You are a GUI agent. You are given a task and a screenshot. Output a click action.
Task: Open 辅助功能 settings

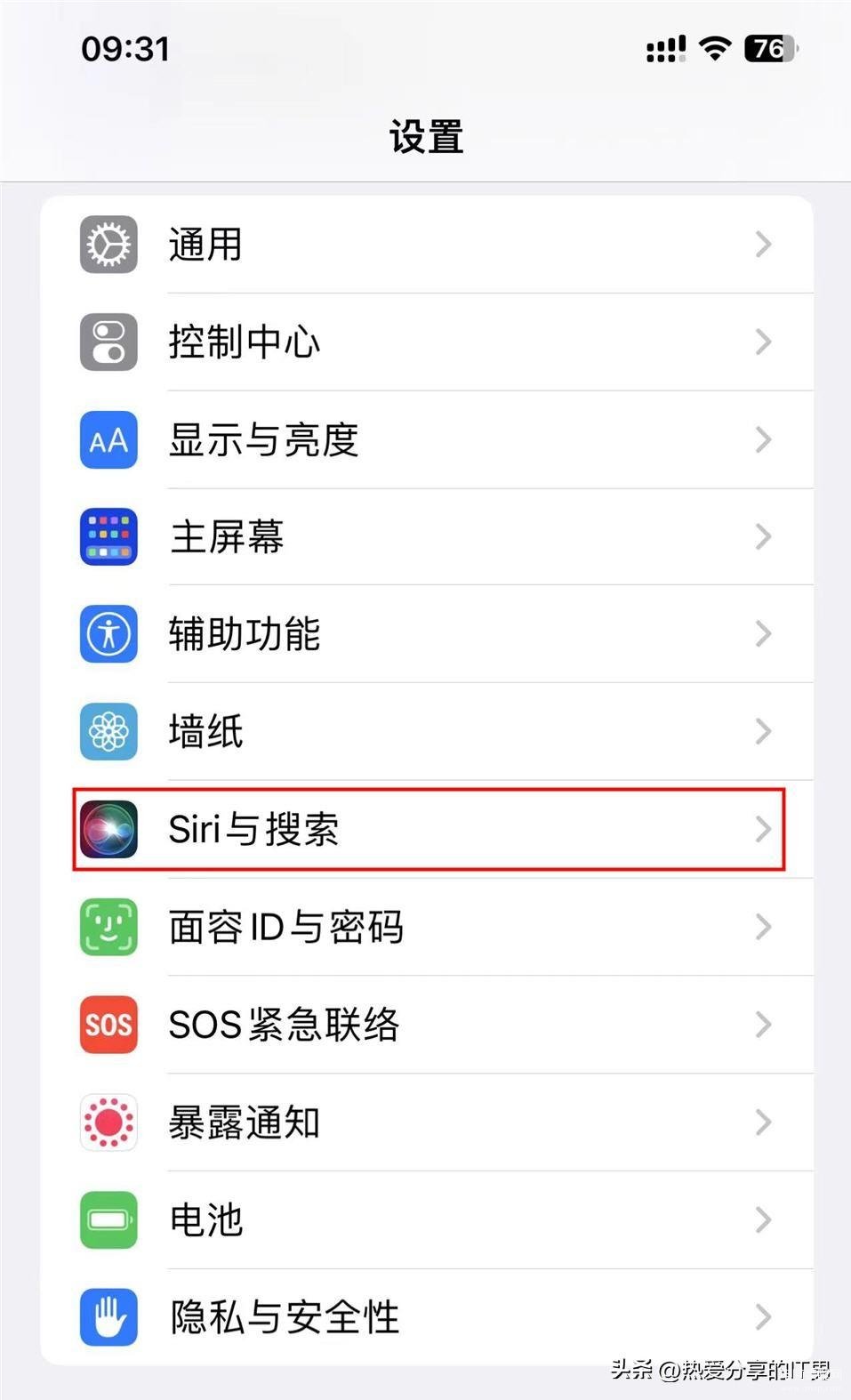(427, 634)
